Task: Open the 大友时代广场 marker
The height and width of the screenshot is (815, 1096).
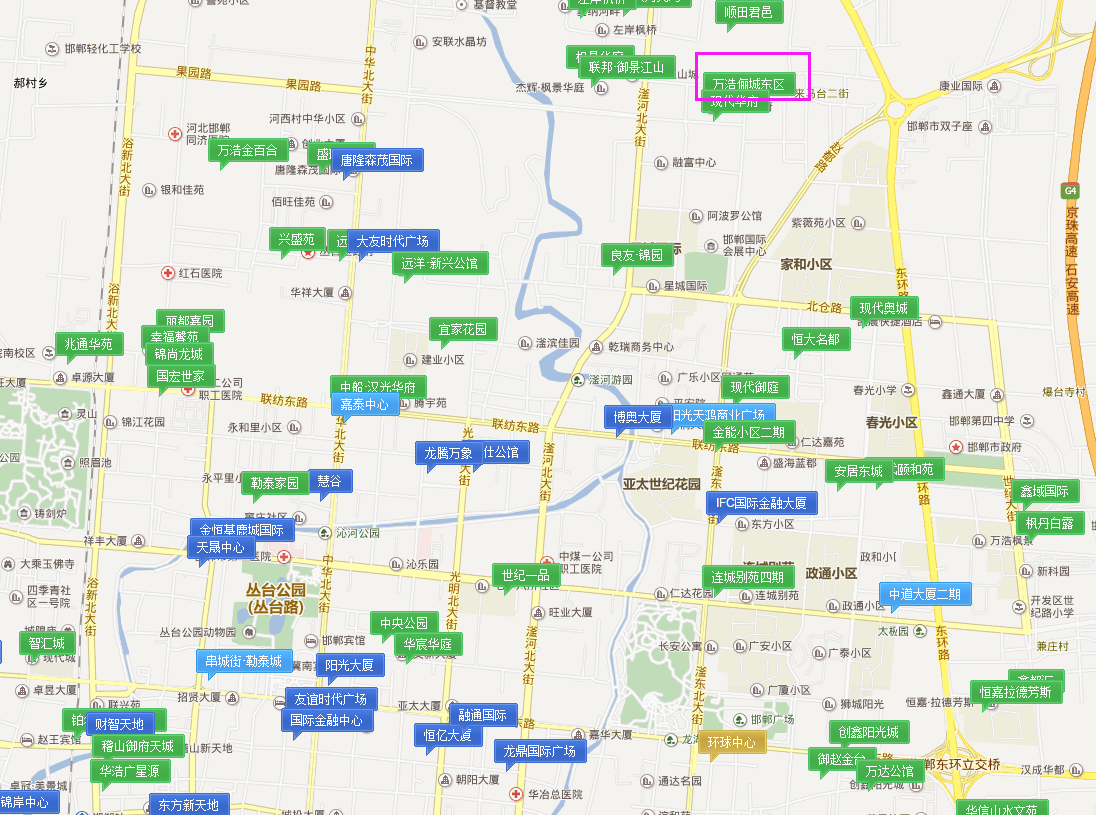Action: point(392,241)
